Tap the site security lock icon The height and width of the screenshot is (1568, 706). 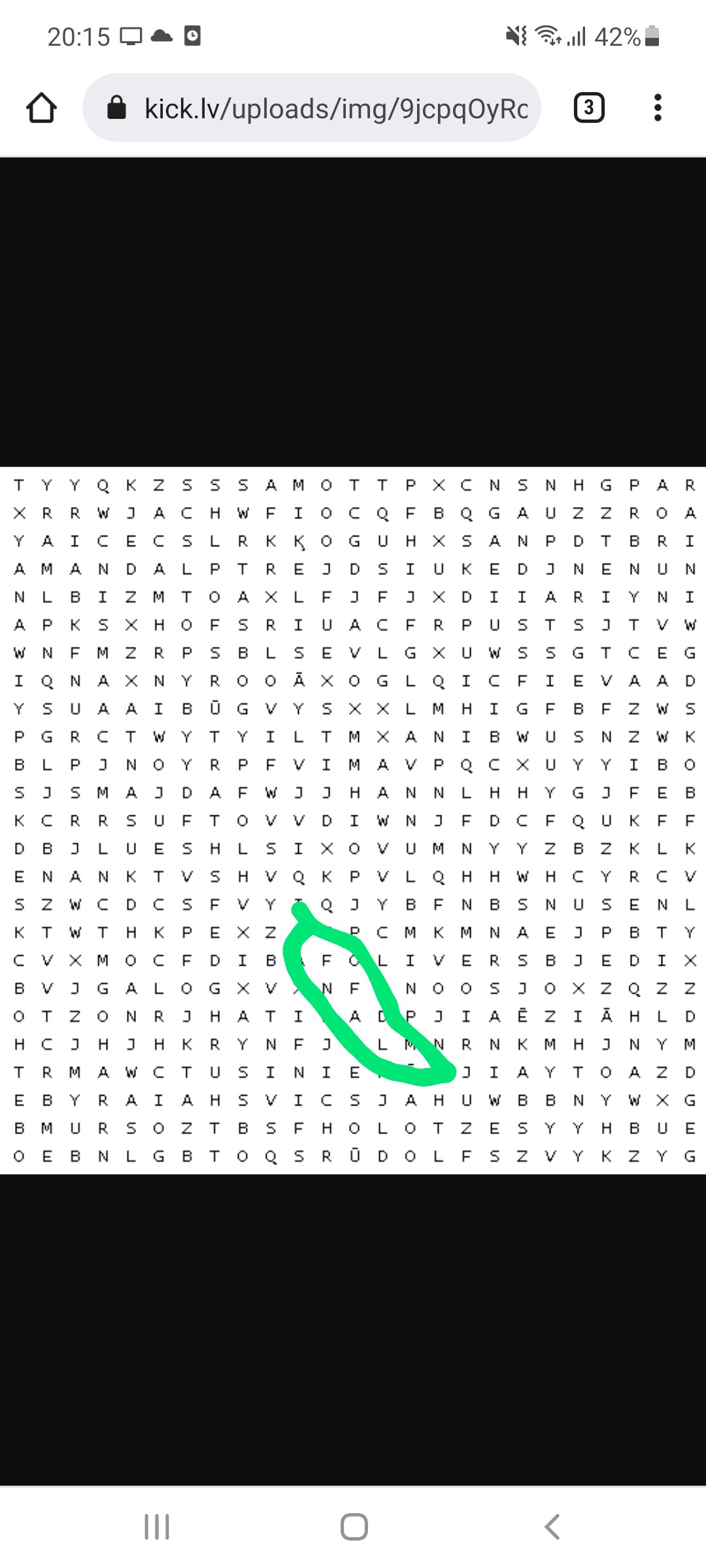pyautogui.click(x=116, y=108)
